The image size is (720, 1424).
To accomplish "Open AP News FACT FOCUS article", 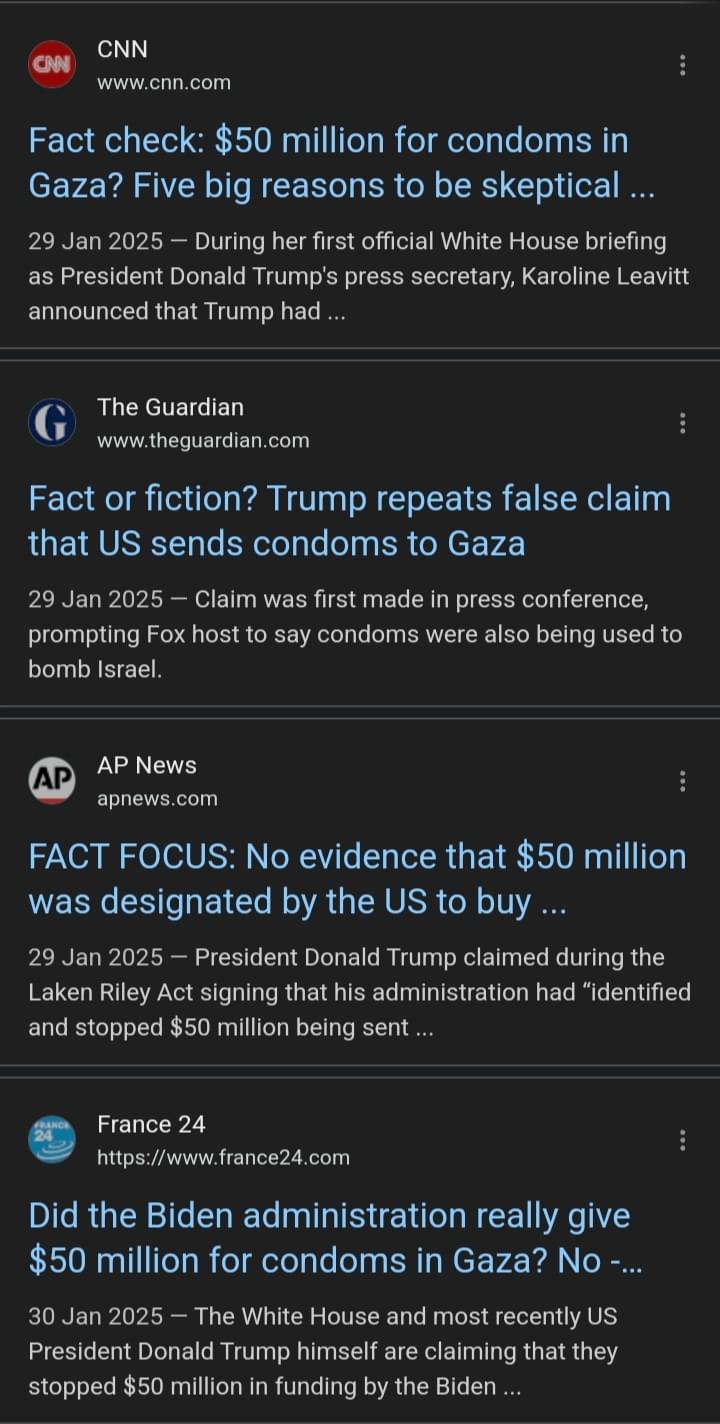I will point(357,879).
